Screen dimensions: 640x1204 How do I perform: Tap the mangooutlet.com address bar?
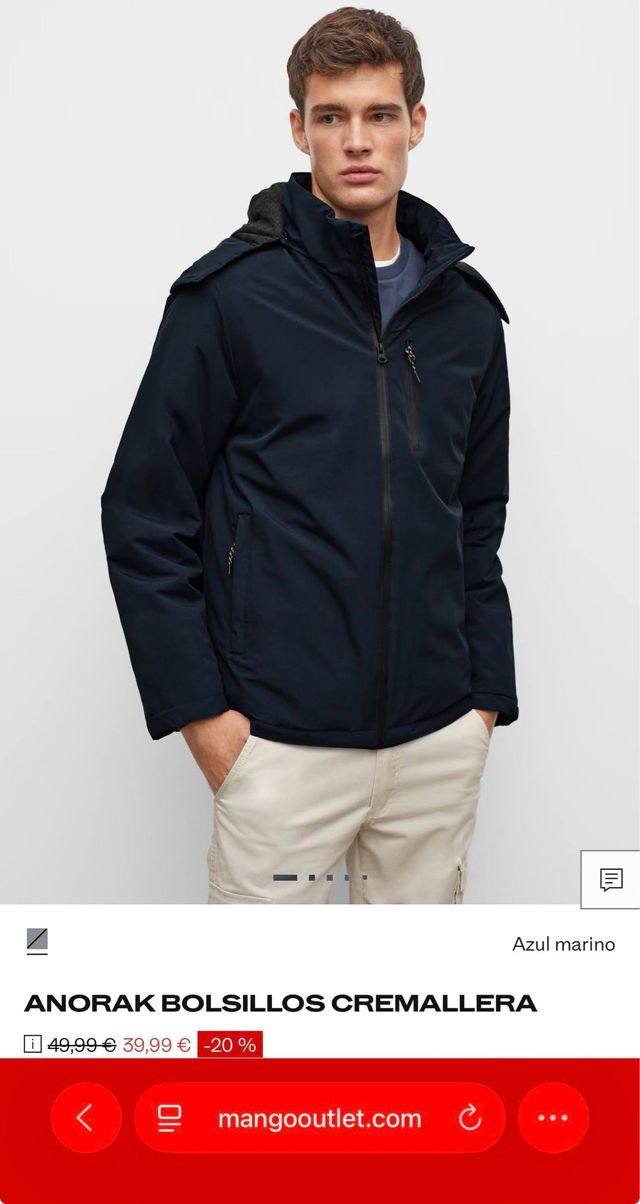click(x=319, y=1118)
